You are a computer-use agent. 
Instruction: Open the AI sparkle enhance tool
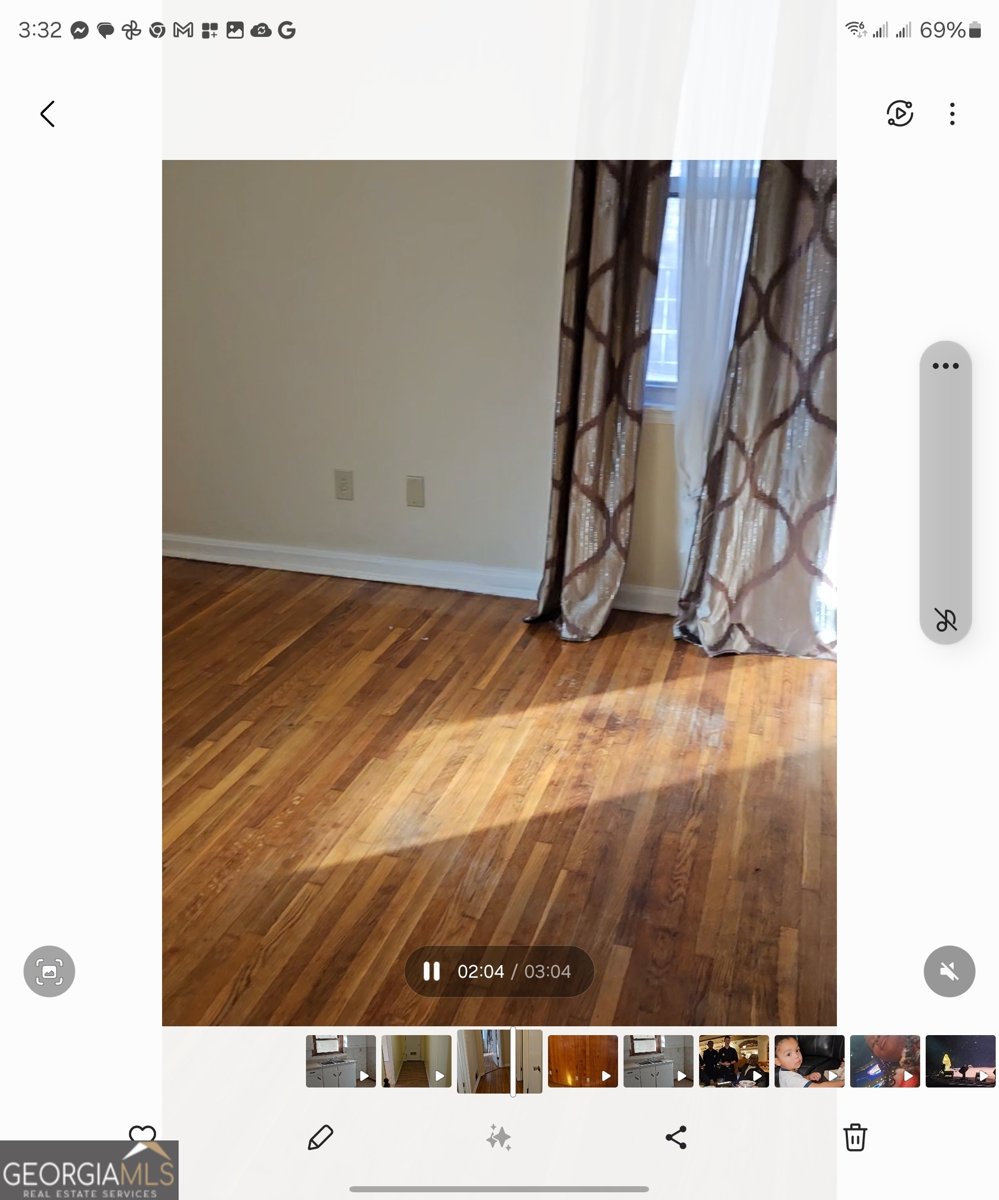click(x=498, y=1137)
